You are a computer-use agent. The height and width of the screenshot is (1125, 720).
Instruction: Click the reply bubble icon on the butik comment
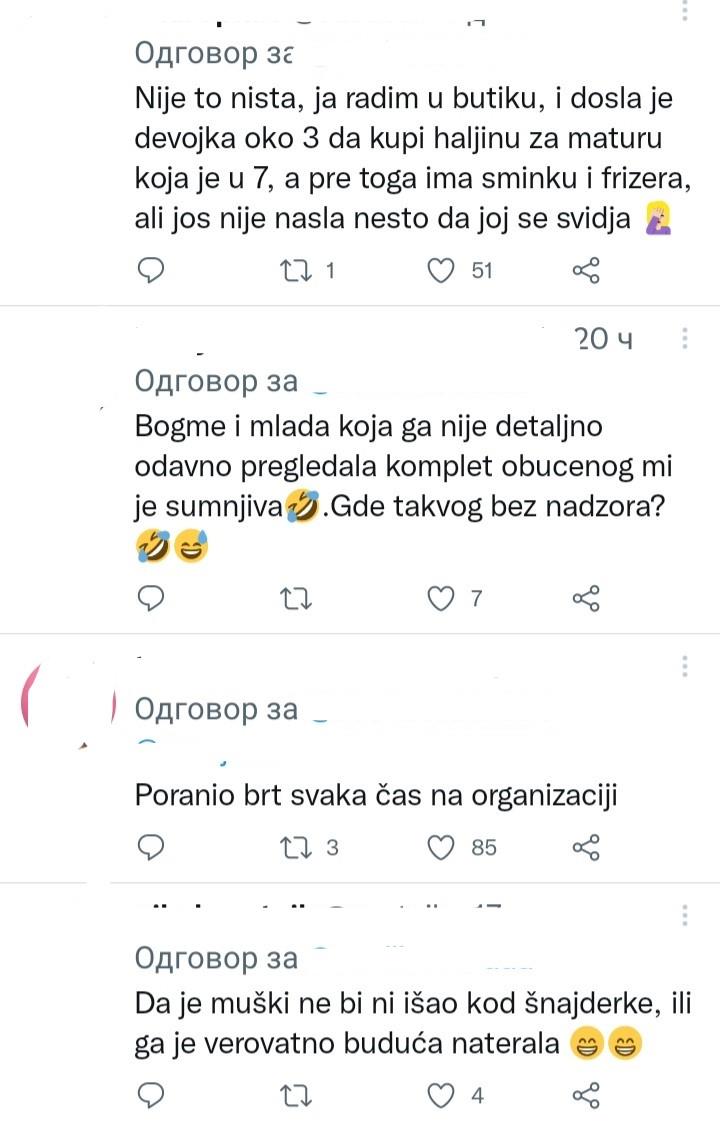coord(151,270)
